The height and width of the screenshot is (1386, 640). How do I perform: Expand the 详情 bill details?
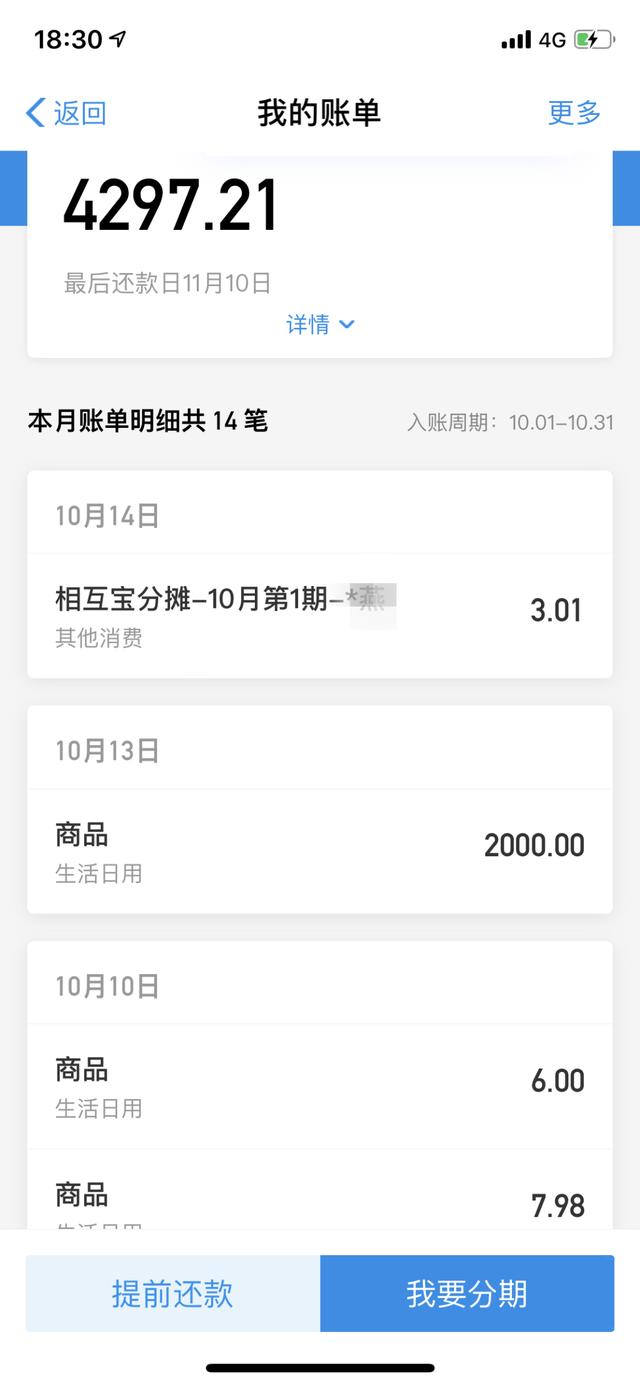point(319,325)
